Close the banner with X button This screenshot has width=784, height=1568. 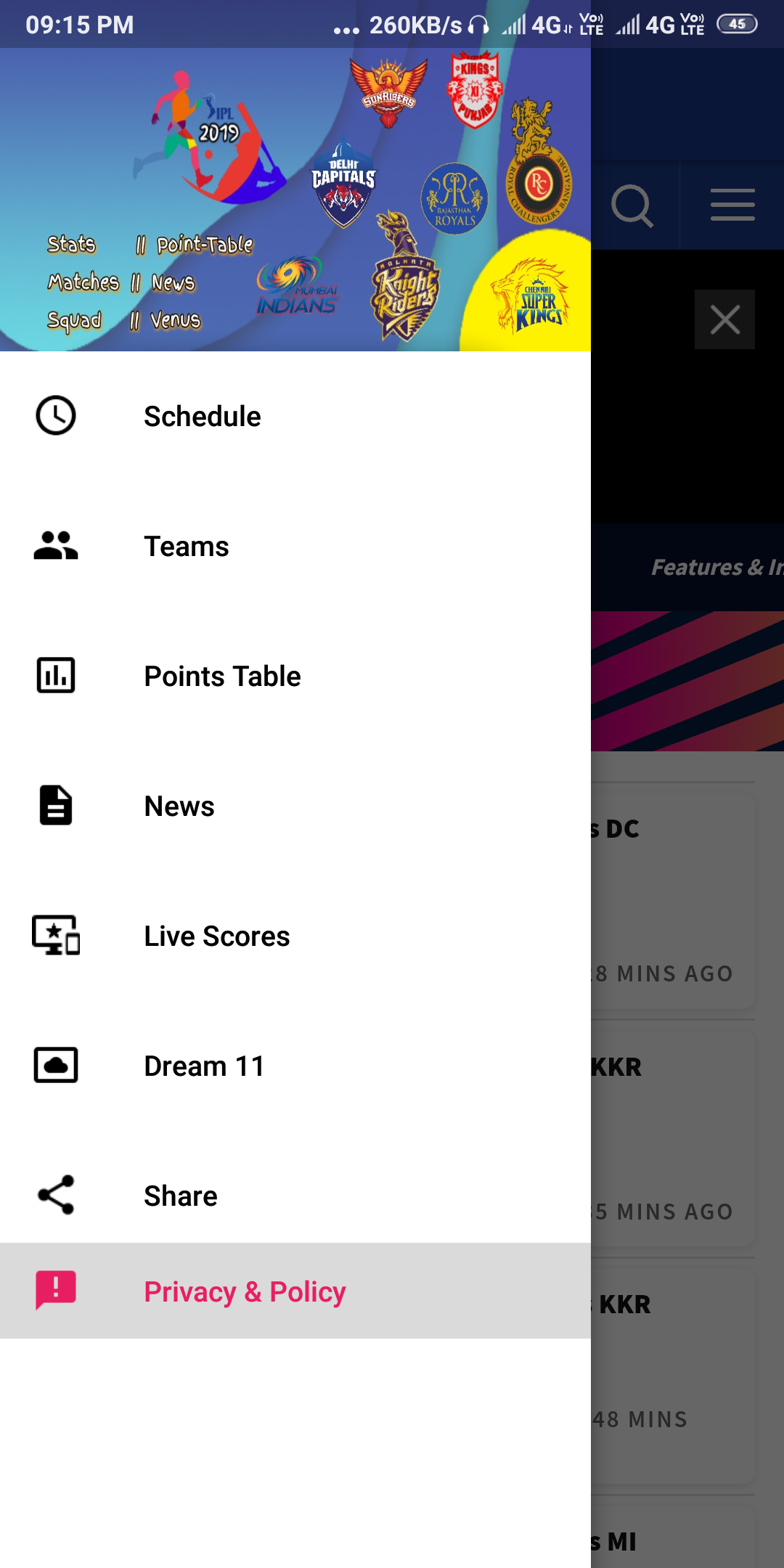724,319
